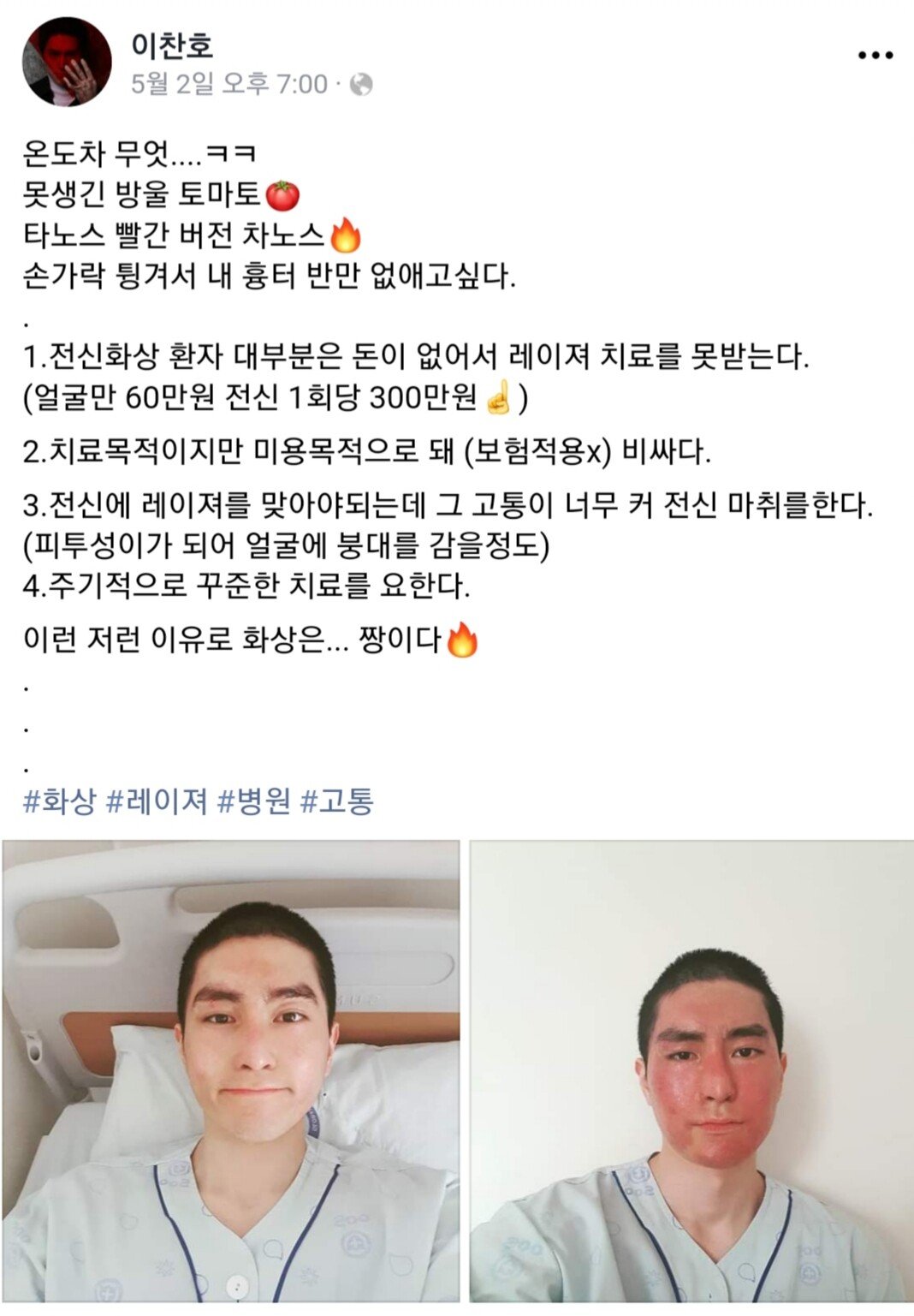Open the author name 이찬호

(x=172, y=45)
